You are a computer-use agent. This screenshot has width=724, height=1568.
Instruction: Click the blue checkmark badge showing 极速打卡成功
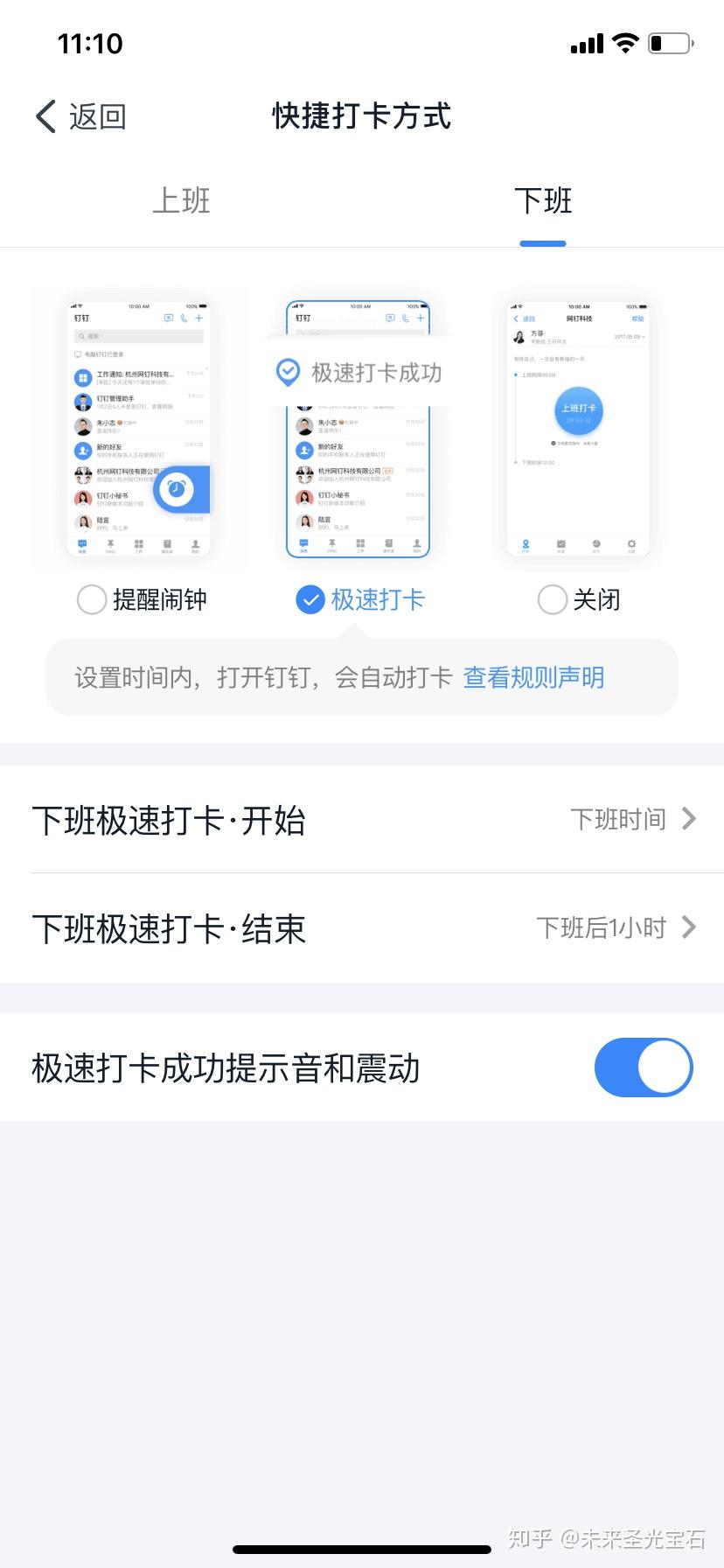pyautogui.click(x=289, y=372)
